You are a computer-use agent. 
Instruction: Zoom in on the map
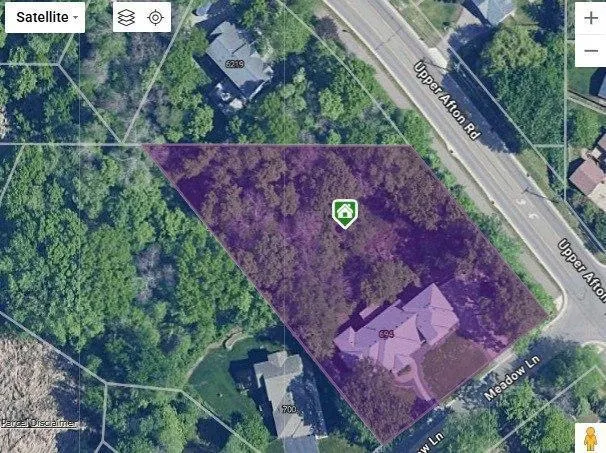click(x=590, y=18)
